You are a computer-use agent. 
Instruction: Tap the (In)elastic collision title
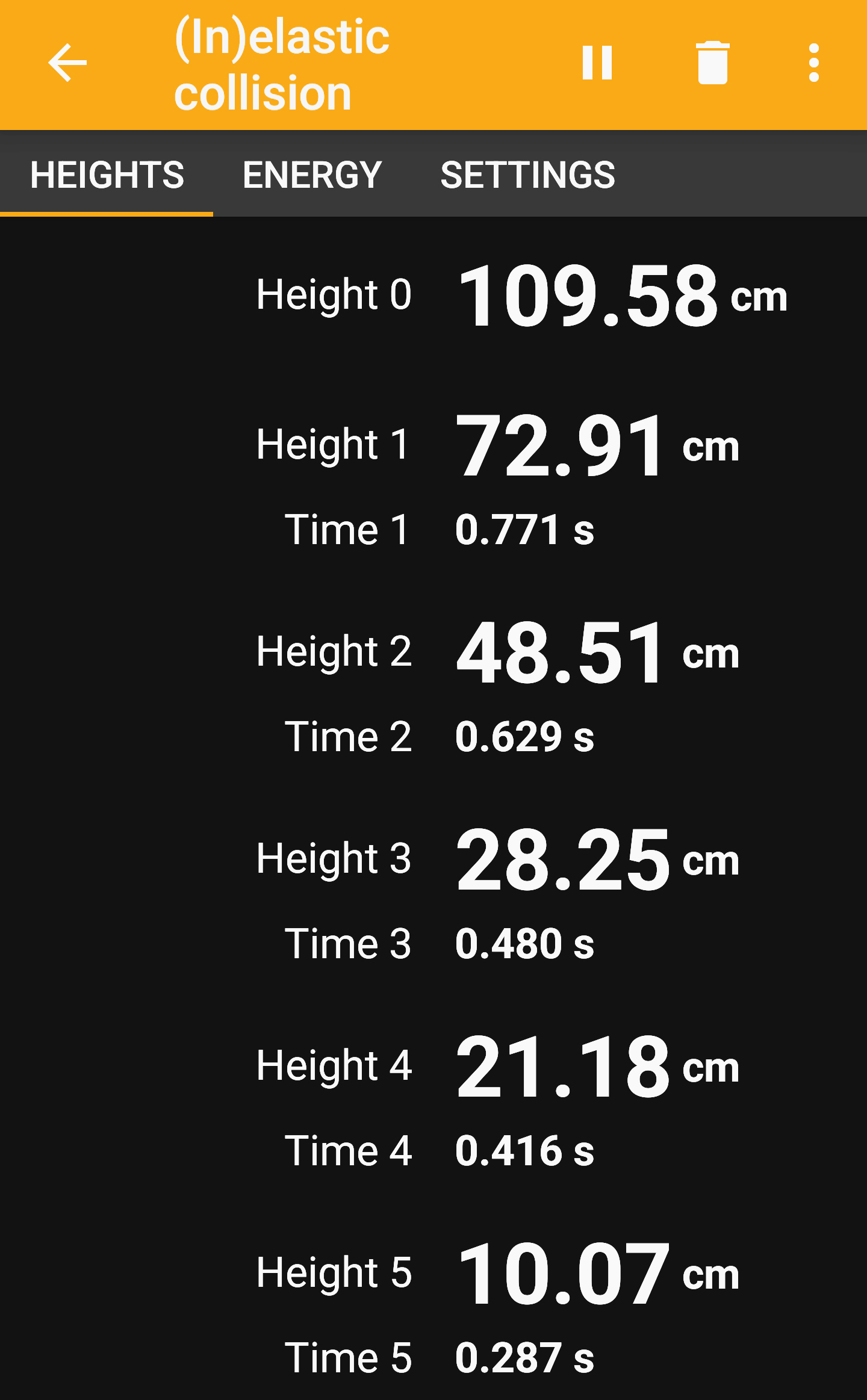[x=280, y=66]
